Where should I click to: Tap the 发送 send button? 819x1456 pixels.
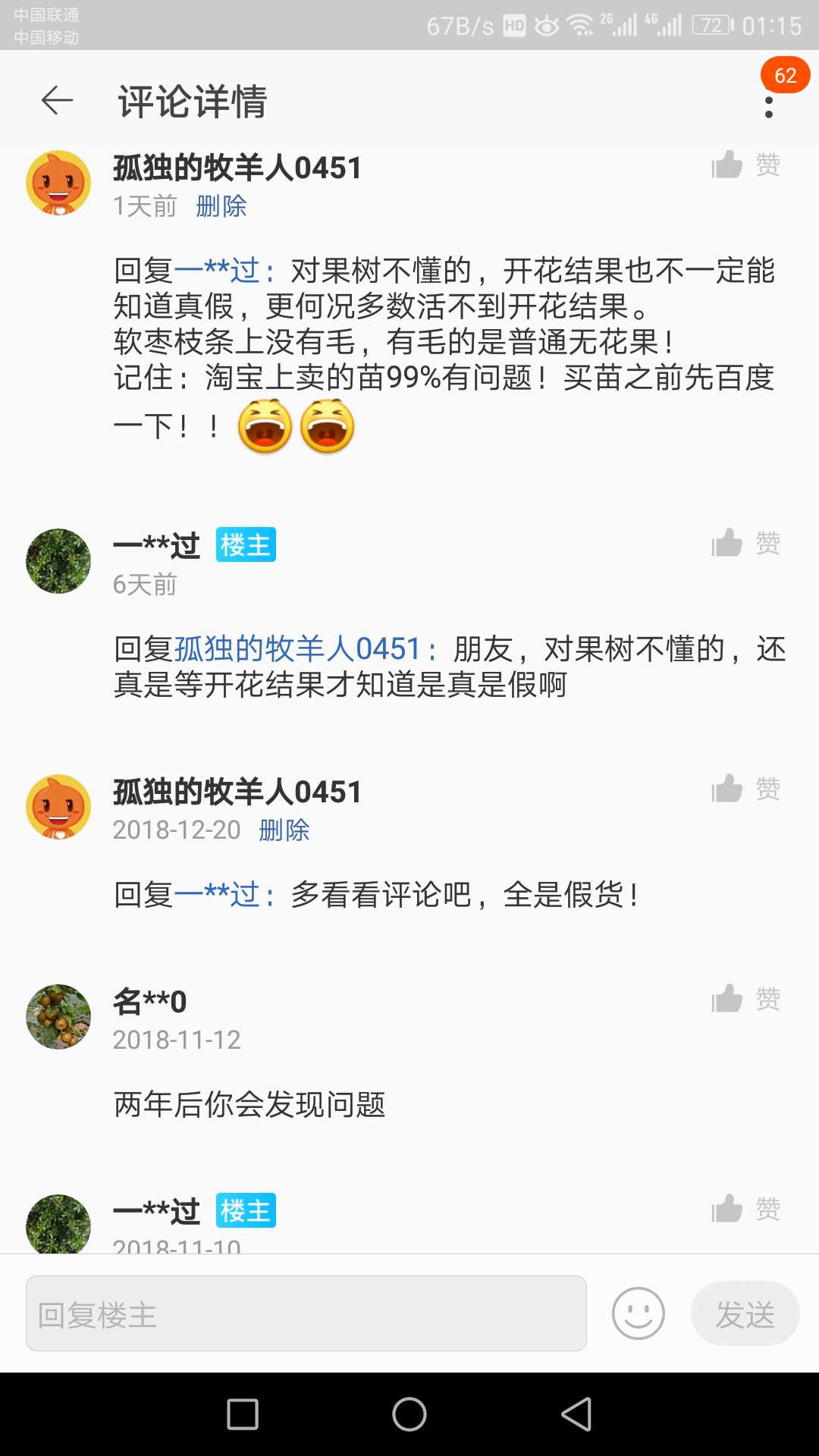(745, 1313)
